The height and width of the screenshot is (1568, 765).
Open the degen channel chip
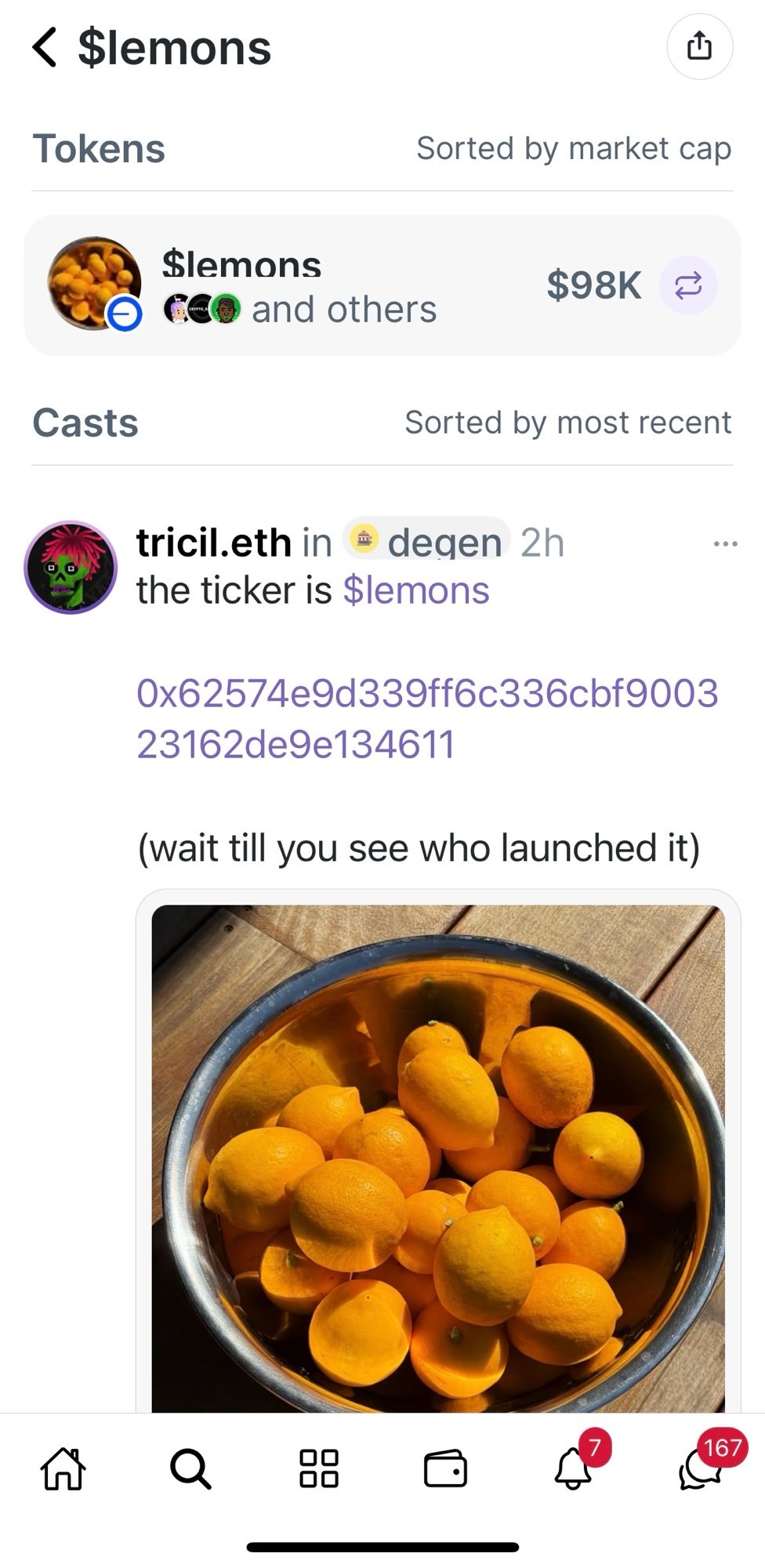427,541
